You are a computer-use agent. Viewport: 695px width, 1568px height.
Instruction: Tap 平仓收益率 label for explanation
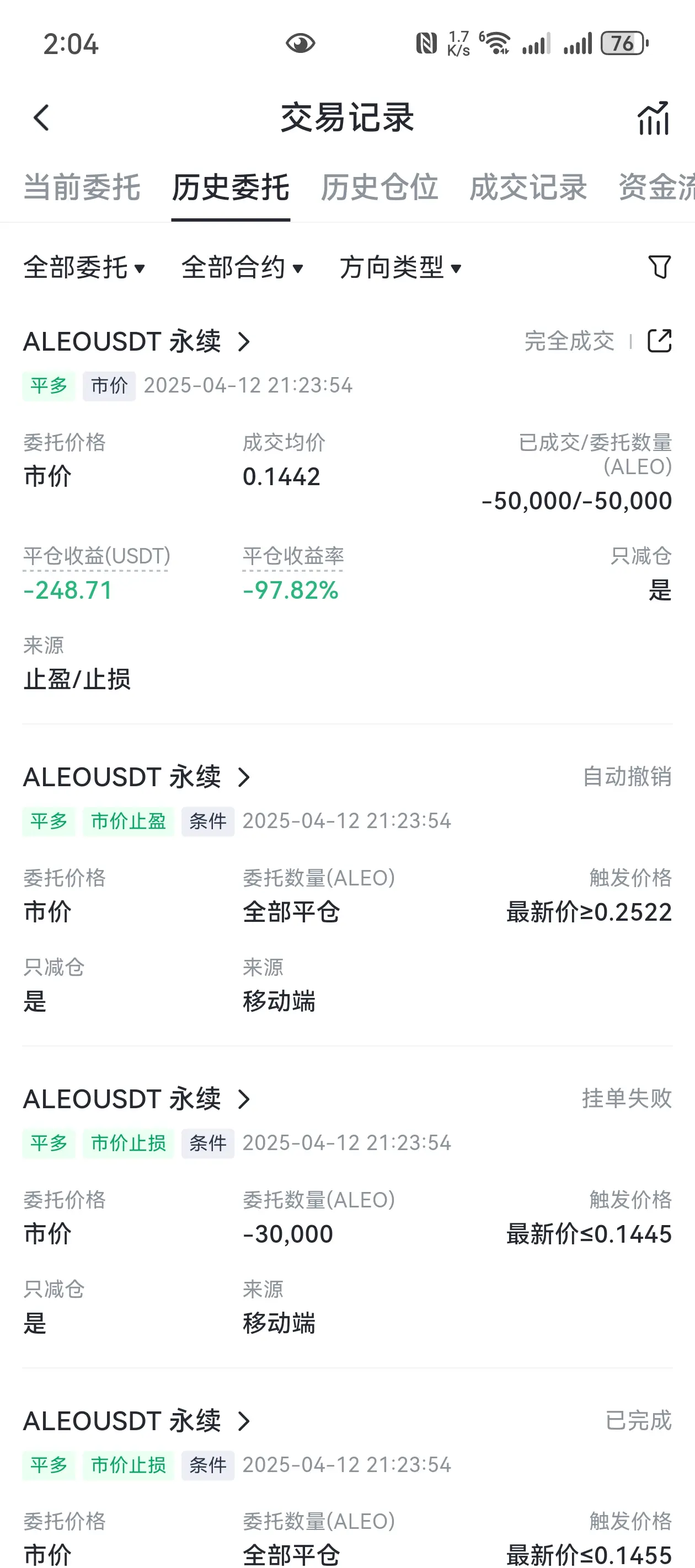[293, 556]
